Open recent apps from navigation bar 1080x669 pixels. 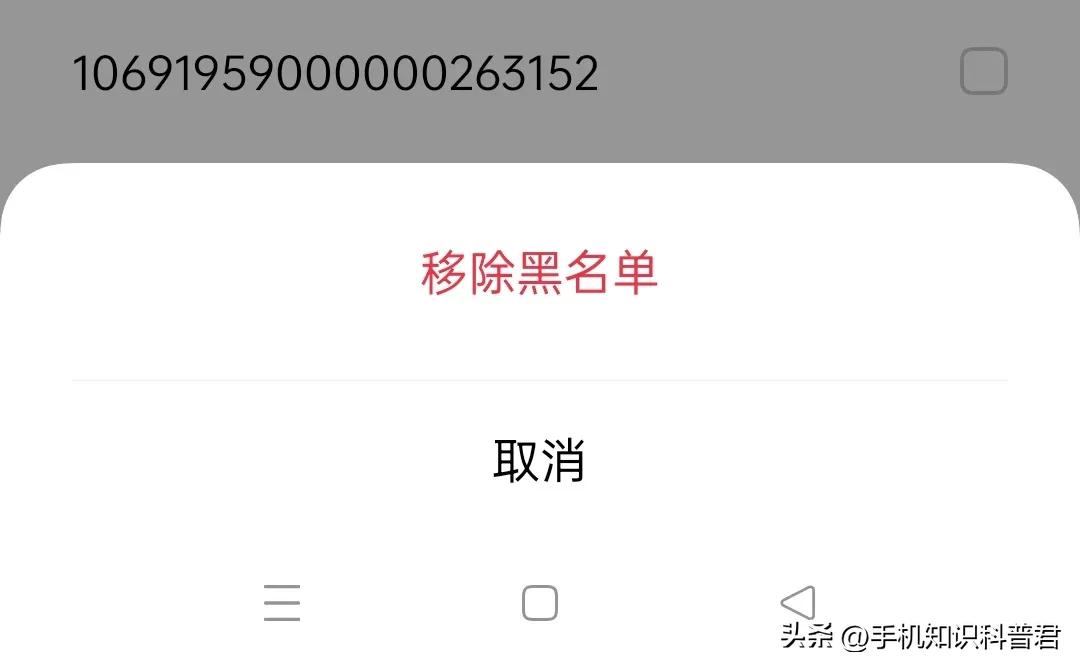tap(282, 603)
